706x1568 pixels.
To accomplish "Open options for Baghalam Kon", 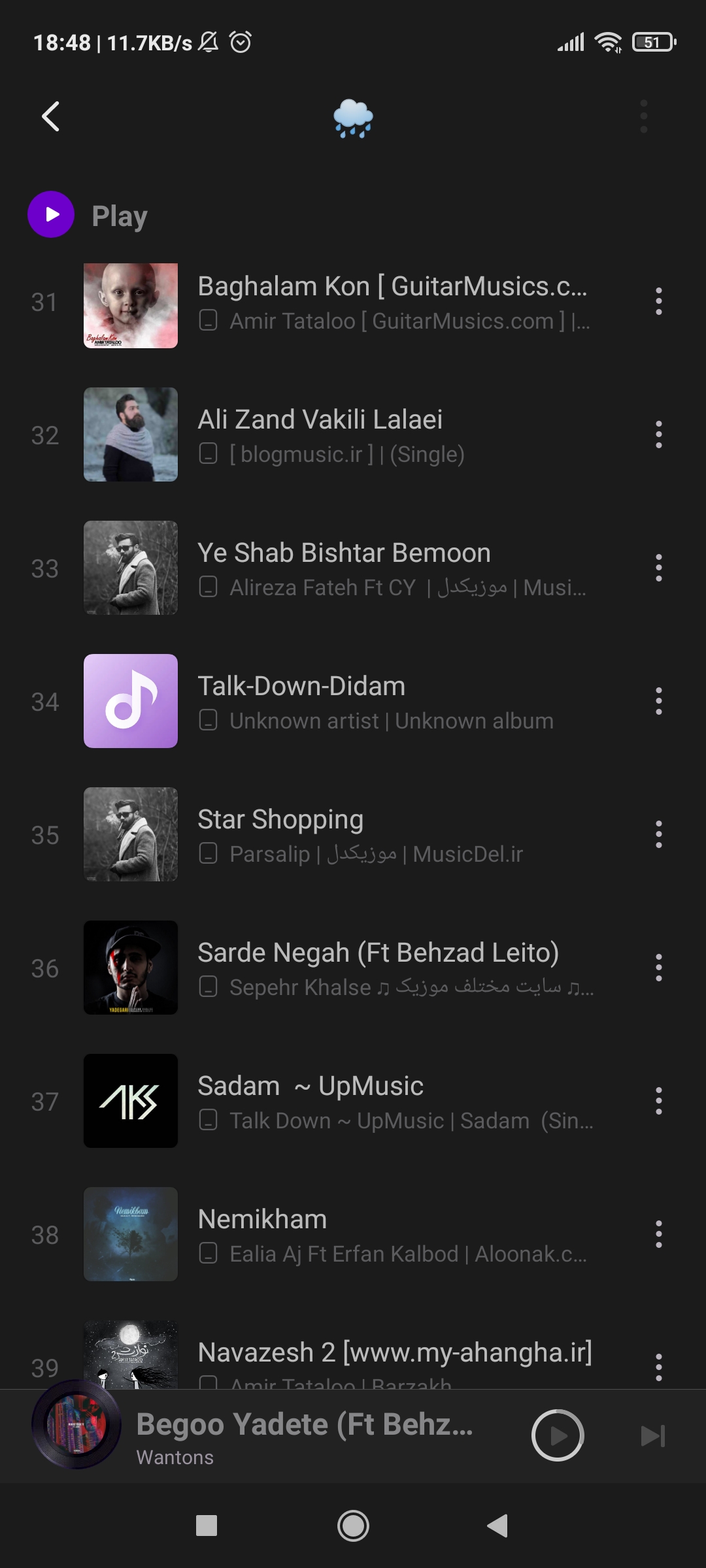I will (658, 302).
